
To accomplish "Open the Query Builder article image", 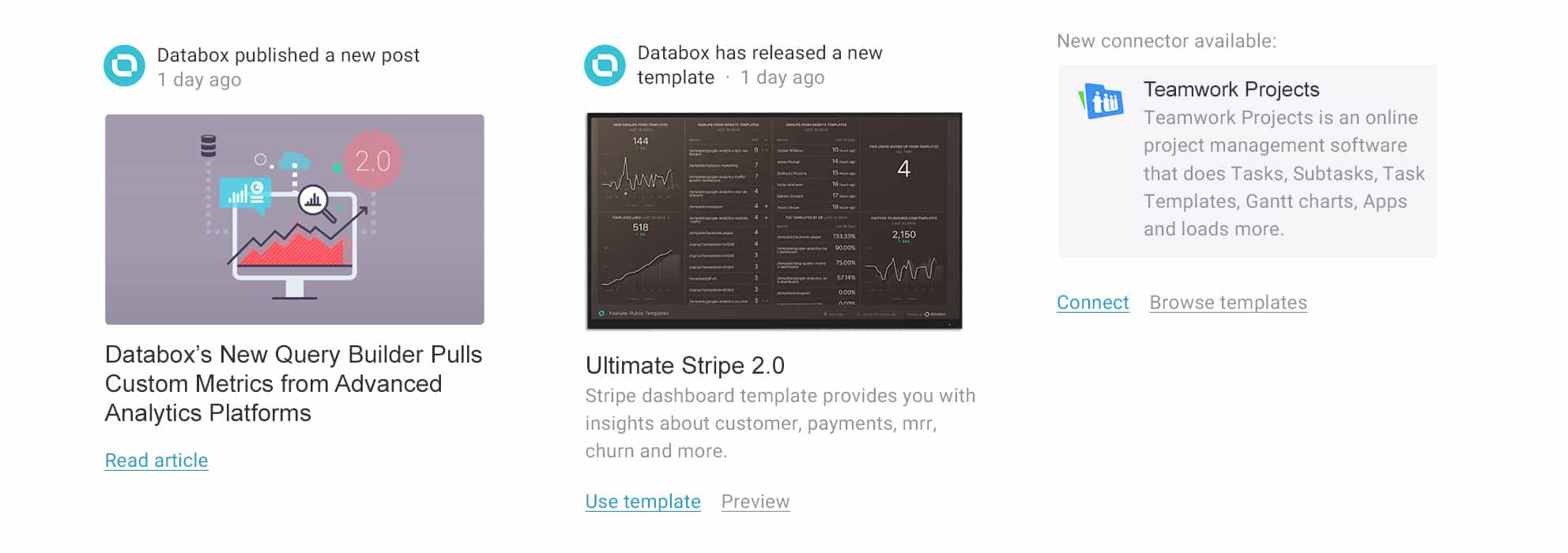I will [294, 220].
